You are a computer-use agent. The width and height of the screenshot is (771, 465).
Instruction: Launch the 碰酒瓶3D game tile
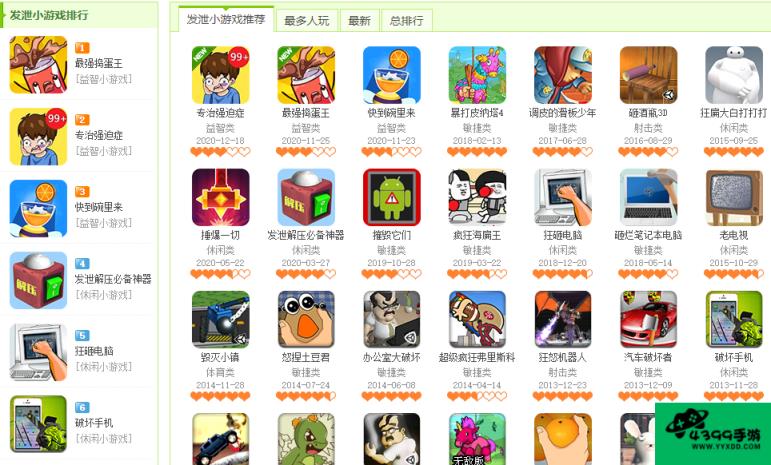pyautogui.click(x=648, y=75)
